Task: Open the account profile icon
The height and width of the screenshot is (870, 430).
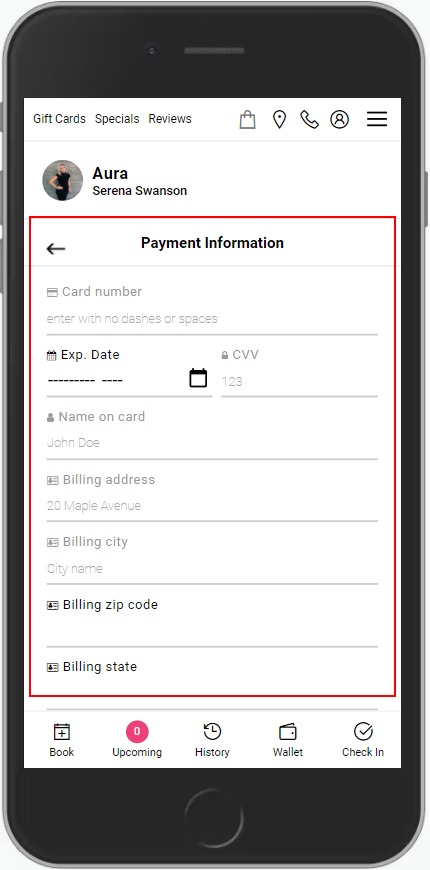Action: tap(340, 119)
